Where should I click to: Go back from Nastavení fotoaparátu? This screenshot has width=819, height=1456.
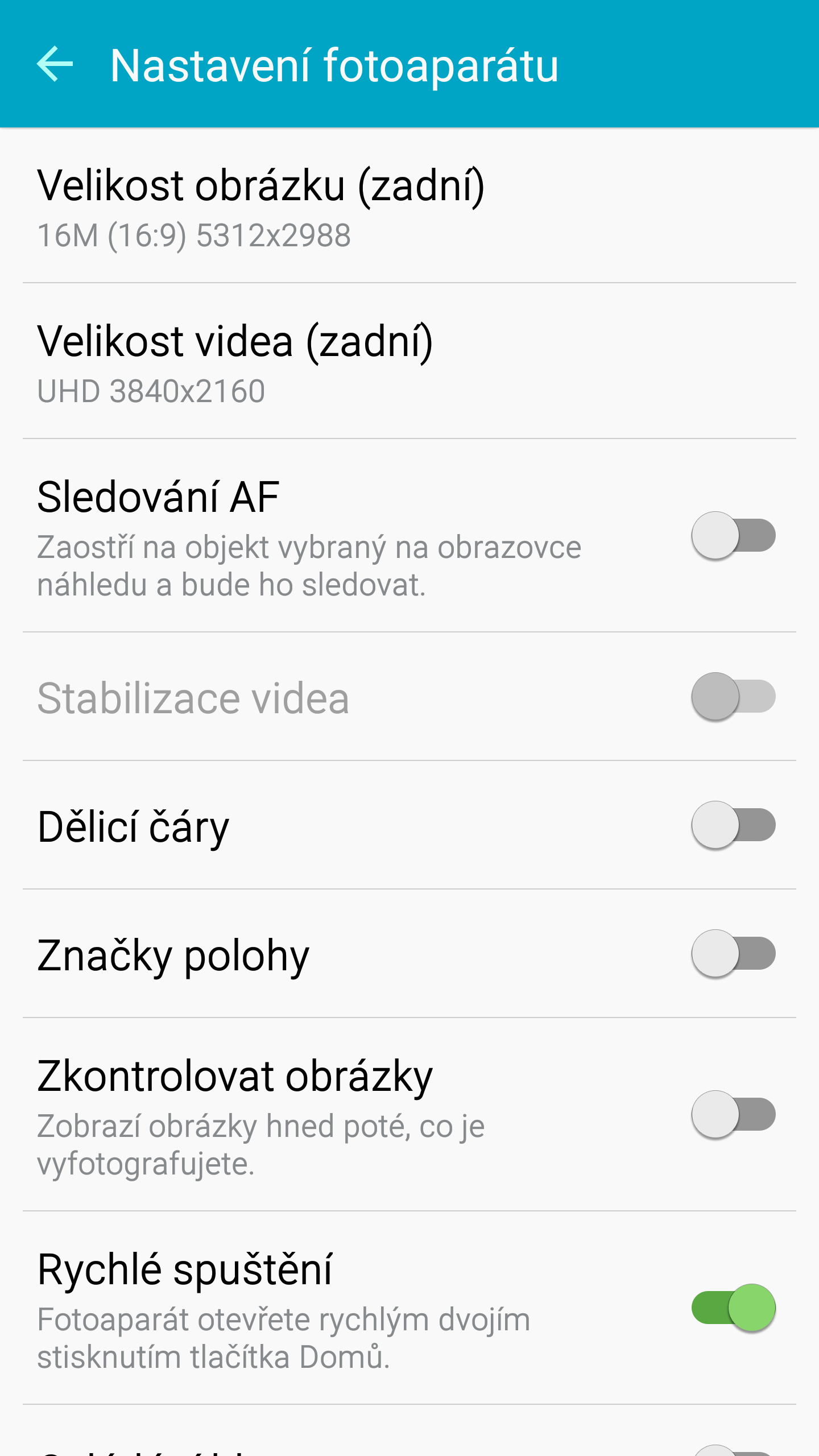[x=55, y=64]
